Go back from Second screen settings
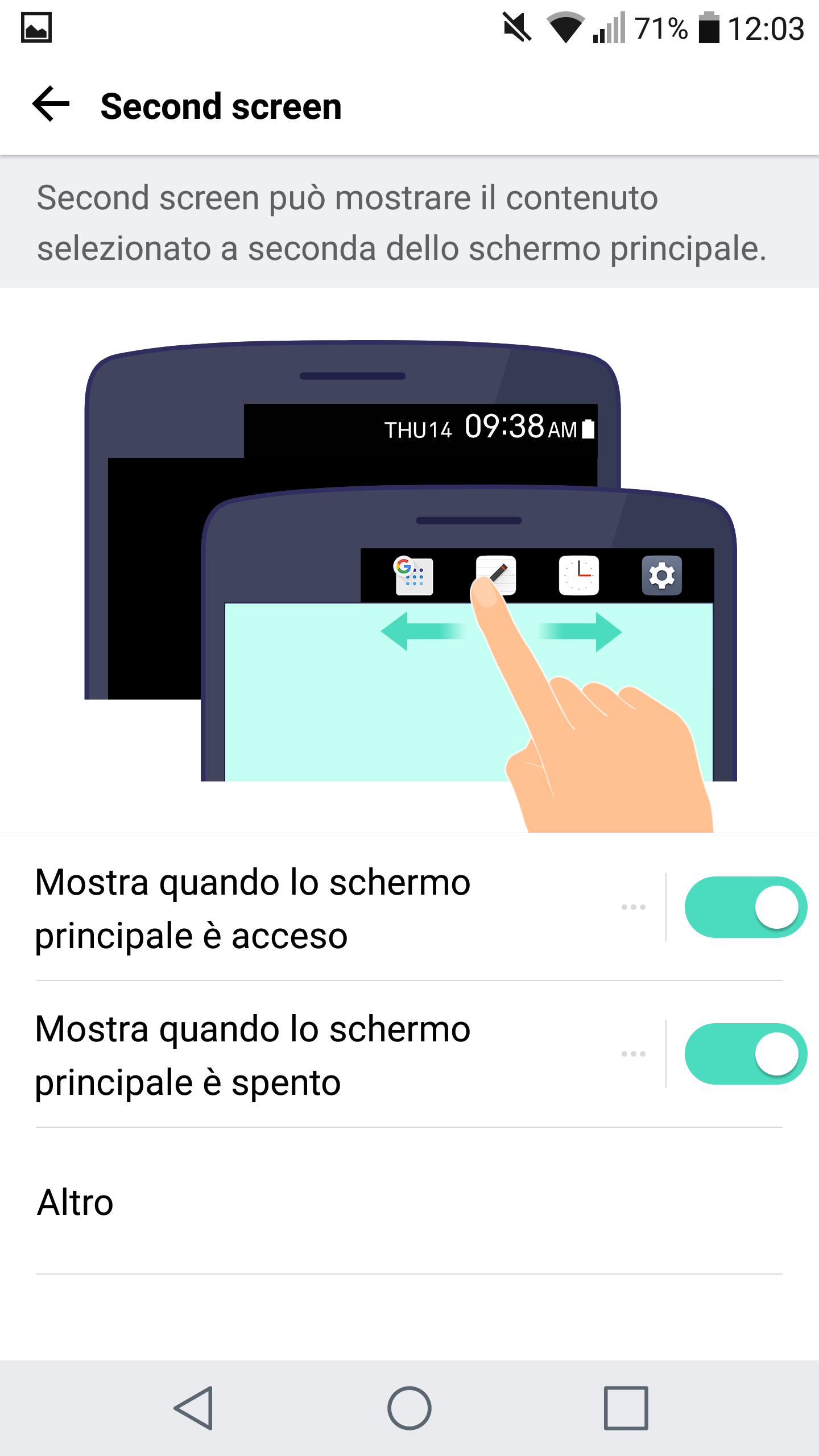Viewport: 819px width, 1456px height. [x=51, y=105]
